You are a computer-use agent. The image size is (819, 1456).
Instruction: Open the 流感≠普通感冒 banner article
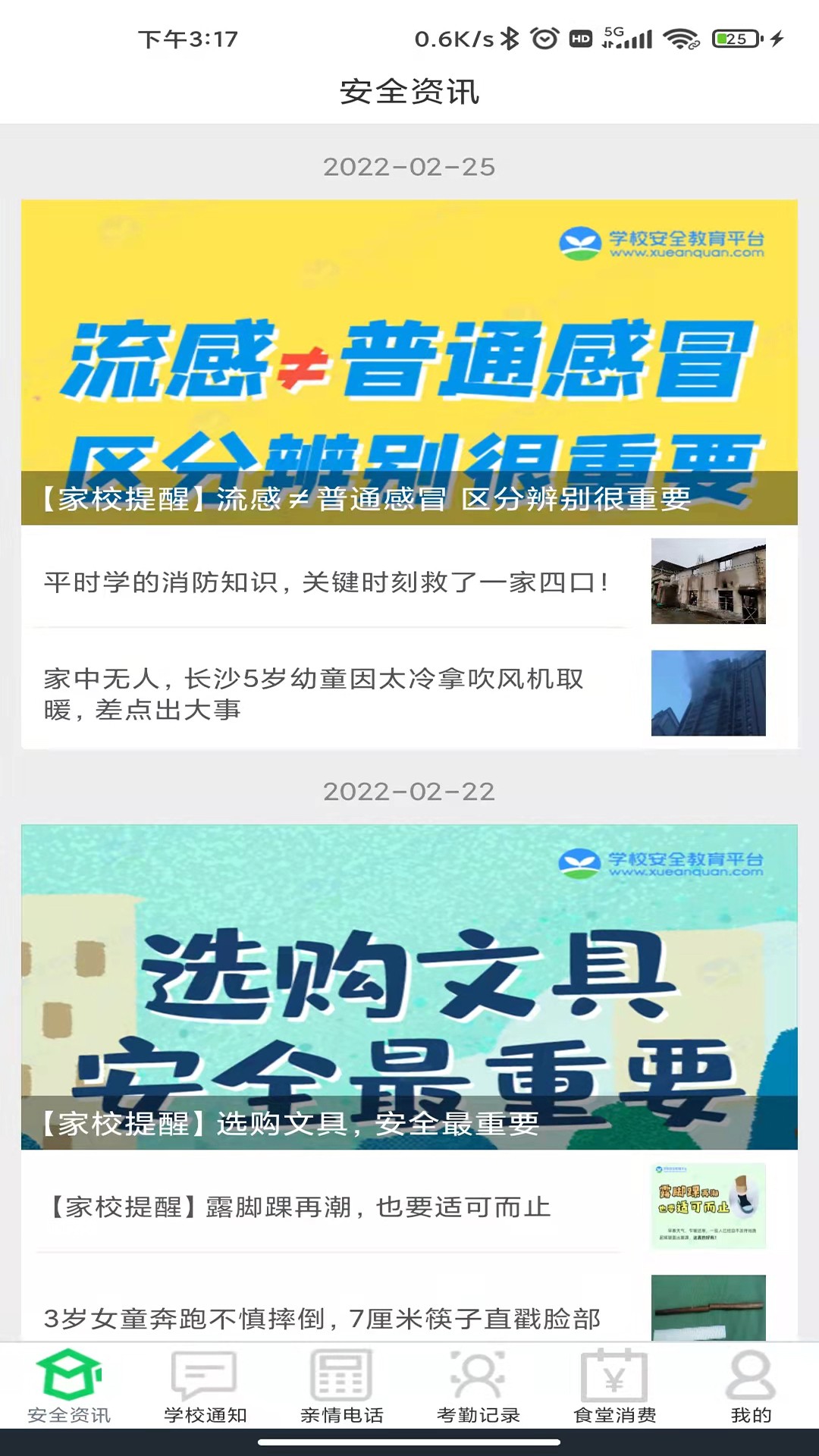pyautogui.click(x=409, y=356)
